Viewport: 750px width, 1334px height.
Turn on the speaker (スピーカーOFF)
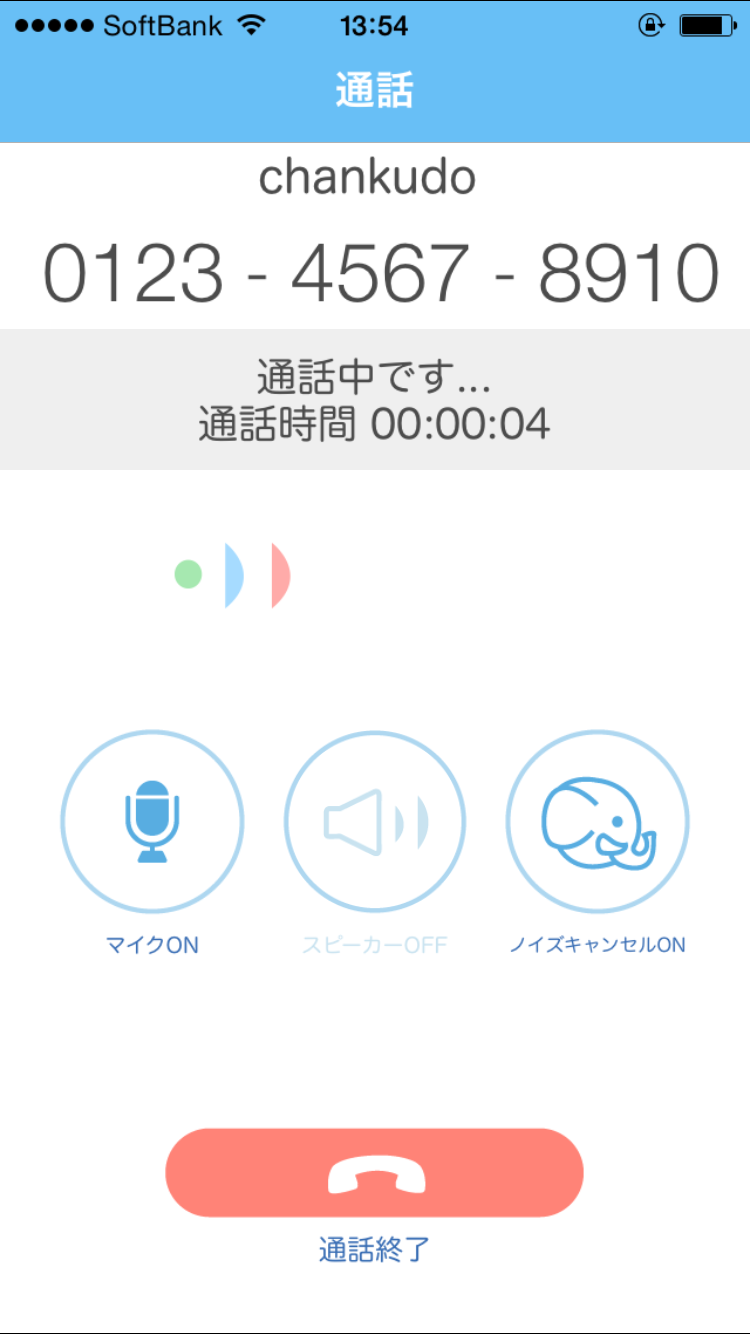375,822
